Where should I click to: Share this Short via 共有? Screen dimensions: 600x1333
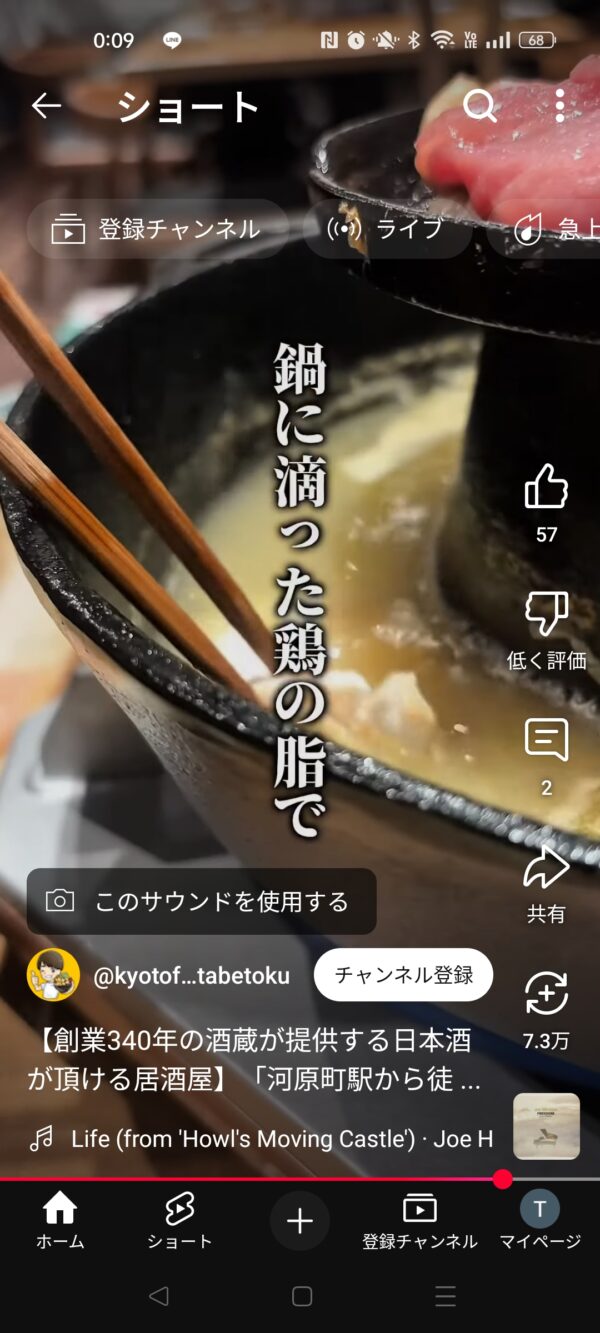(546, 868)
